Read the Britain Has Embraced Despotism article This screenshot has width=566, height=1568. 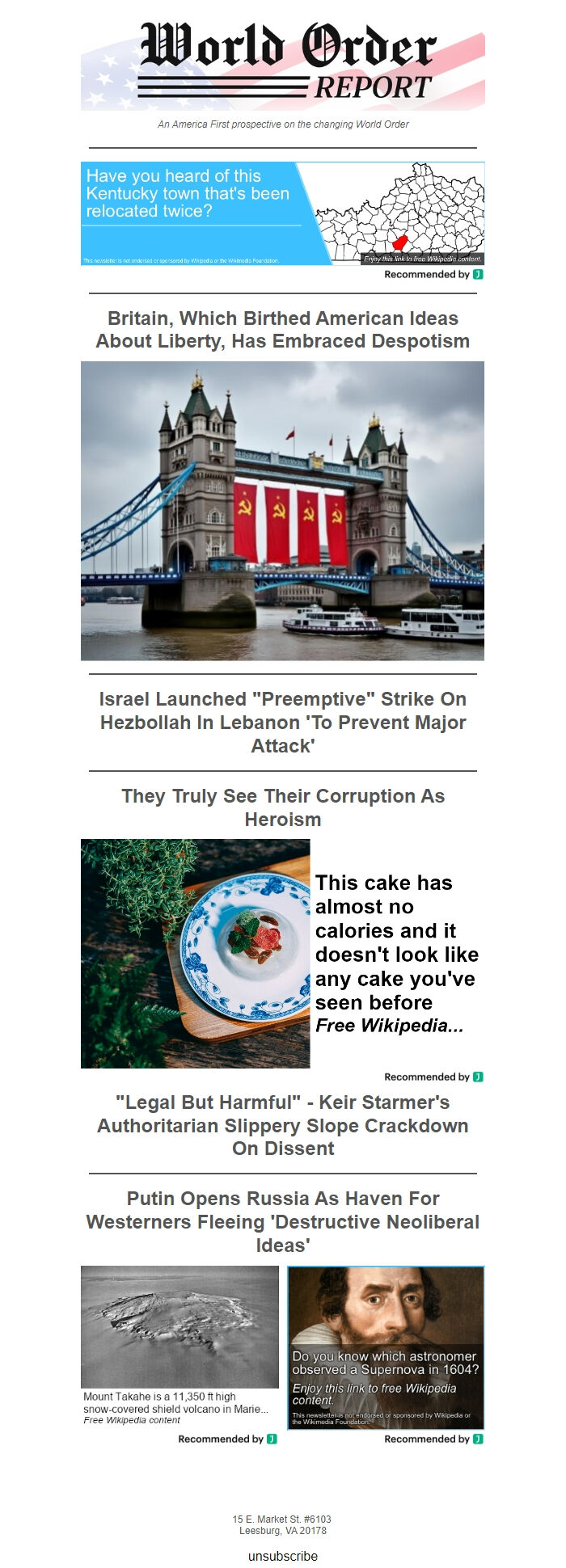coord(282,330)
